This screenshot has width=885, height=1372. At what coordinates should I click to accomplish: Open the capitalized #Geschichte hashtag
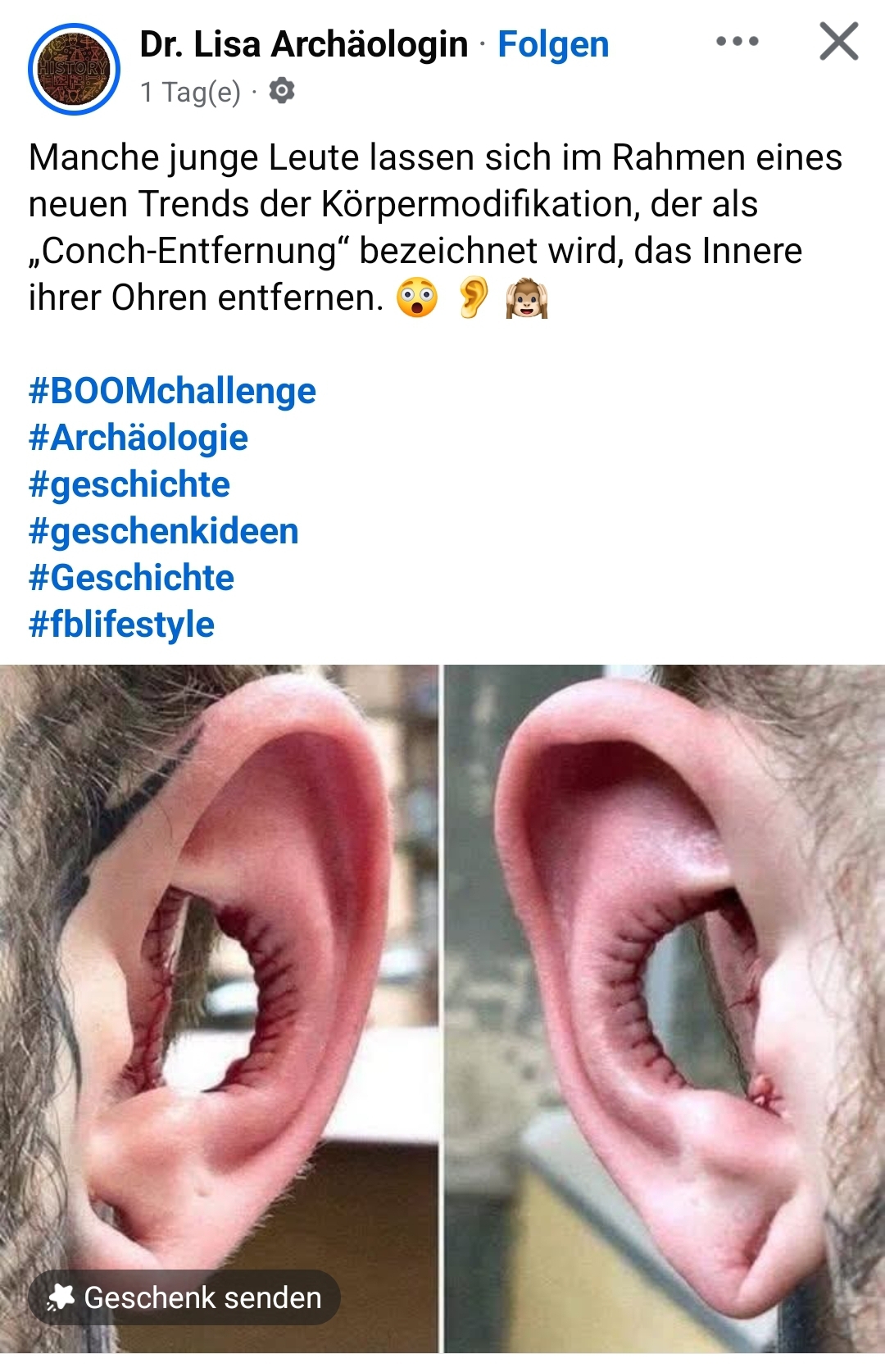click(131, 578)
